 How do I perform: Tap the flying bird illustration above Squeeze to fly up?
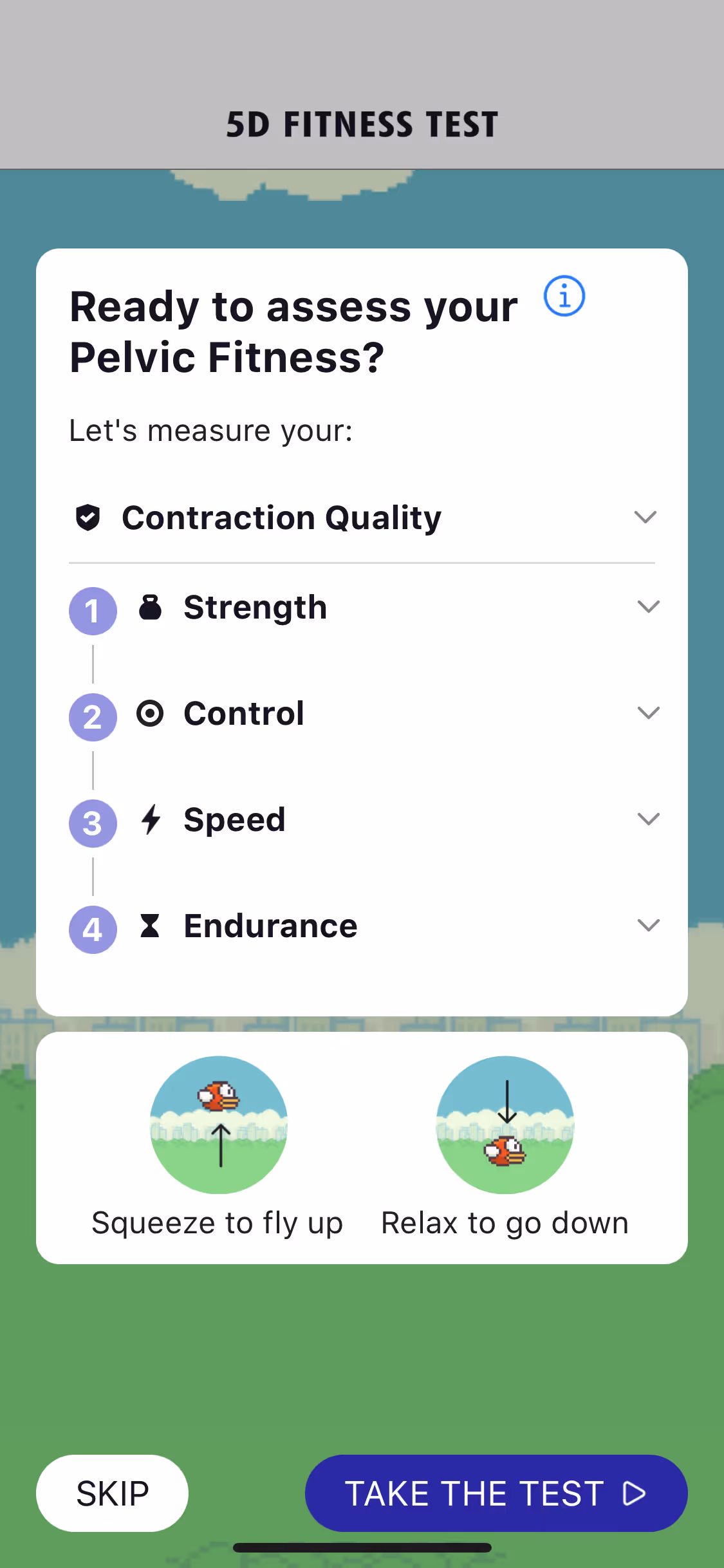point(219,1125)
